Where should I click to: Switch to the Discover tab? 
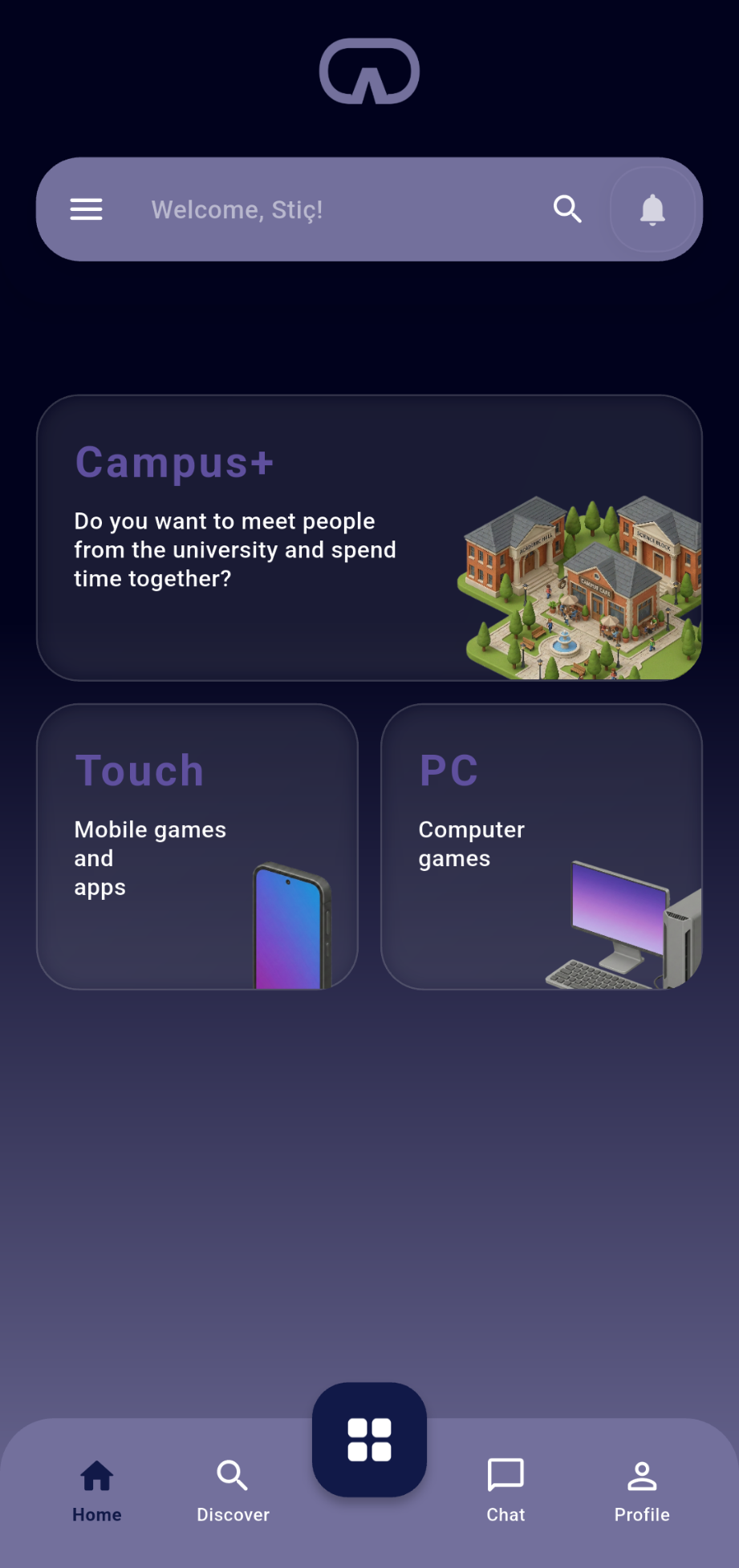[233, 1490]
